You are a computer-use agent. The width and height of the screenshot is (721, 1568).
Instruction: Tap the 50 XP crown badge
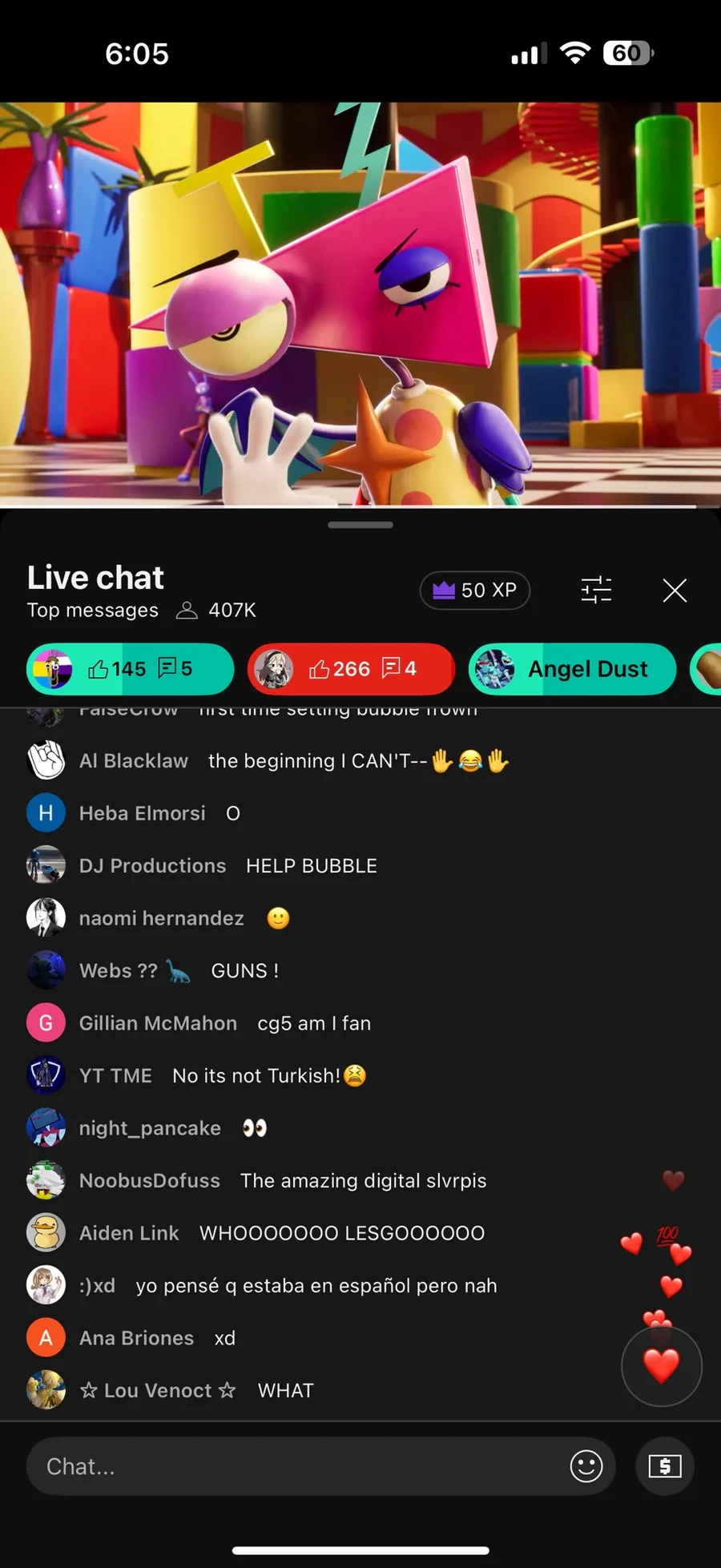pos(475,591)
